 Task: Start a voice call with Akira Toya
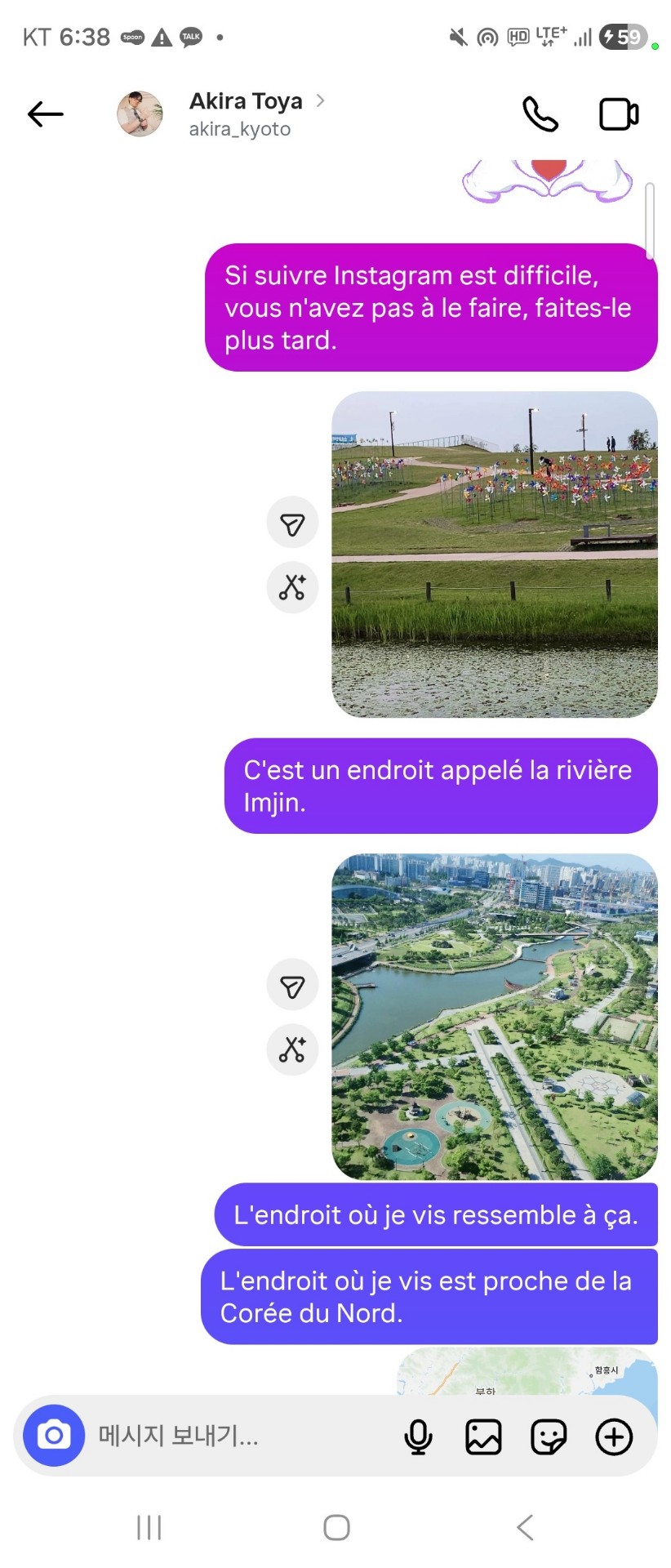click(x=540, y=114)
